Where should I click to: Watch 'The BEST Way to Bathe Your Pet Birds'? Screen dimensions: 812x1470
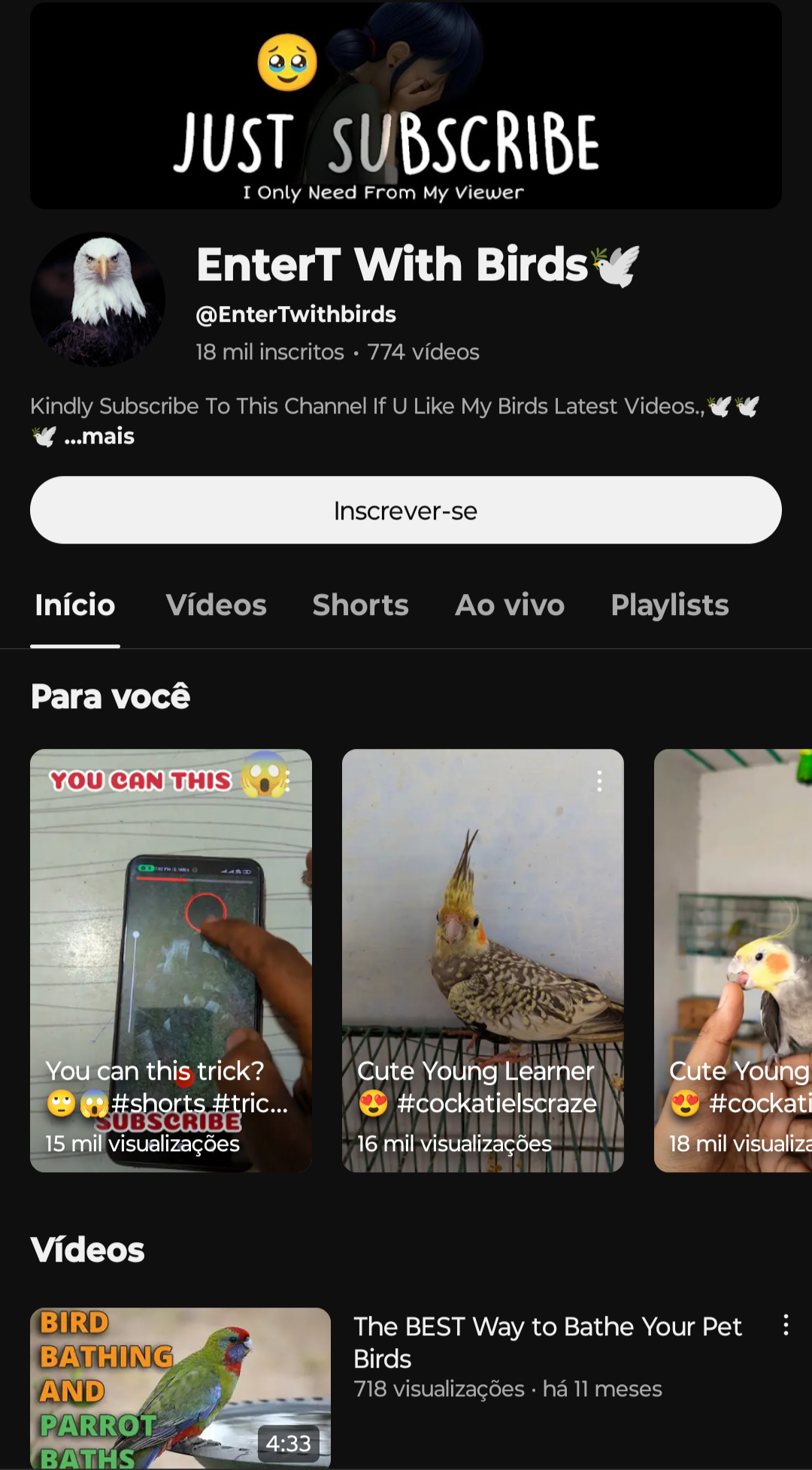click(x=180, y=1387)
